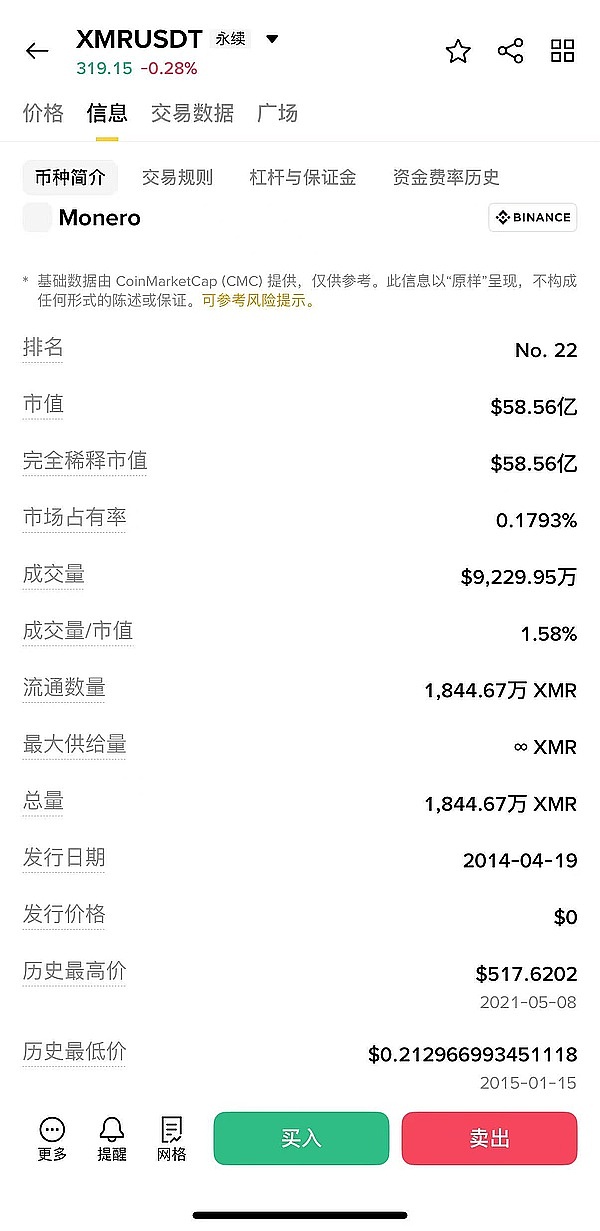600x1231 pixels.
Task: Switch to the 价格 tab
Action: click(43, 113)
